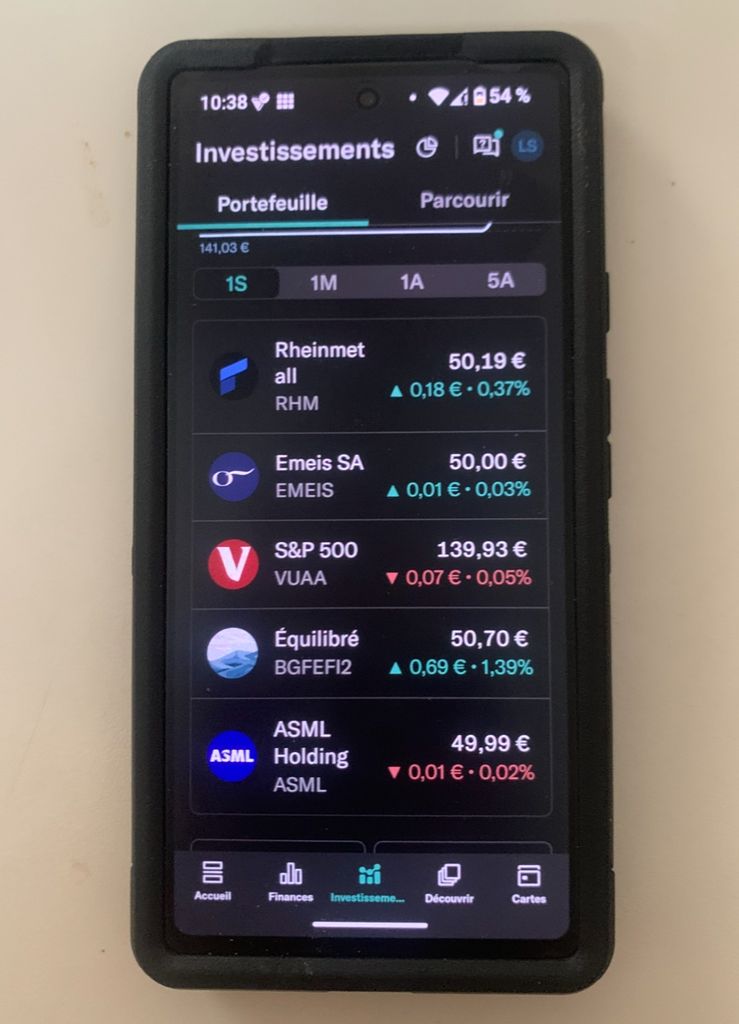This screenshot has height=1024, width=739.
Task: Open the LS profile avatar
Action: point(527,147)
